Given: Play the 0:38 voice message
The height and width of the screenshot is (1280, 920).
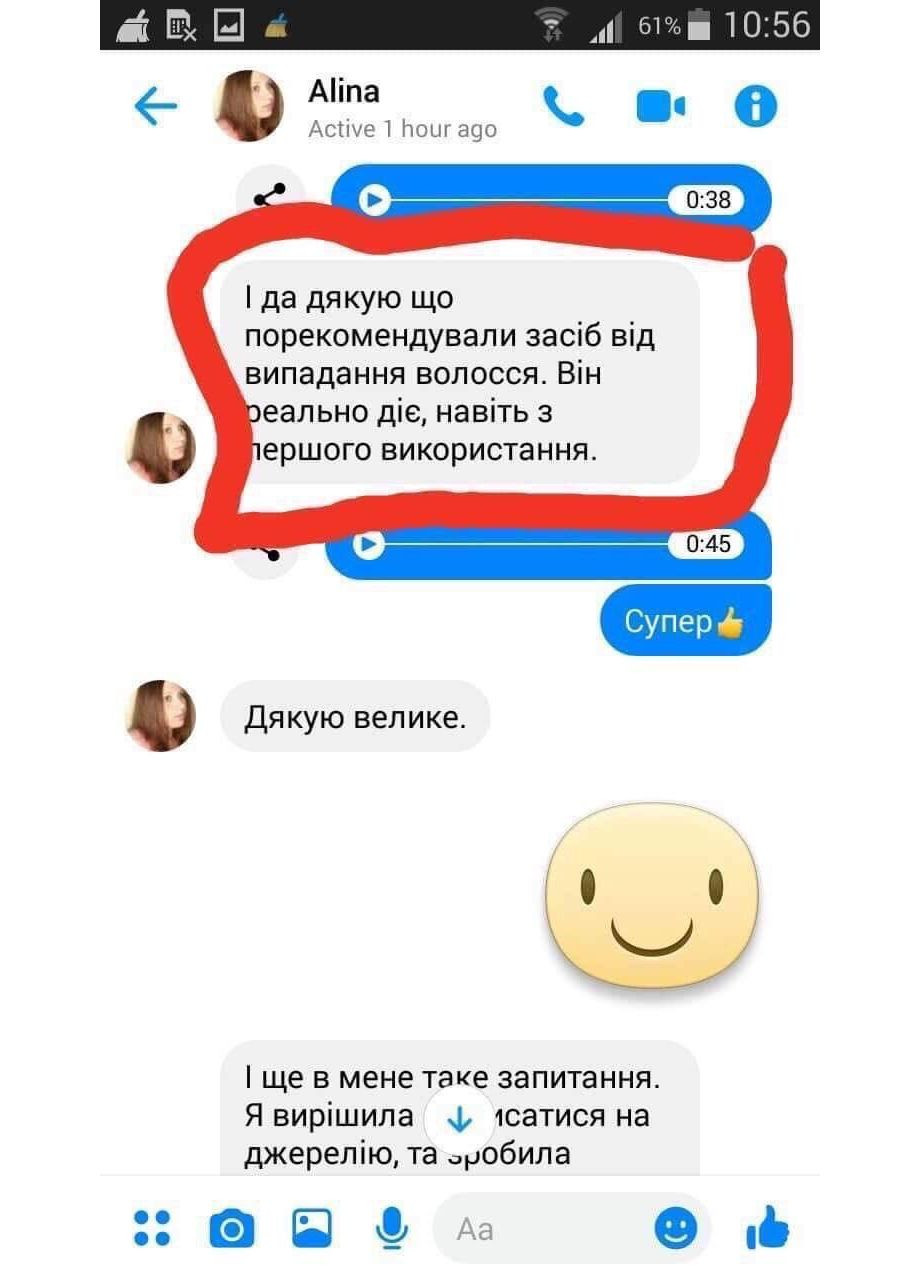Looking at the screenshot, I should click(374, 200).
